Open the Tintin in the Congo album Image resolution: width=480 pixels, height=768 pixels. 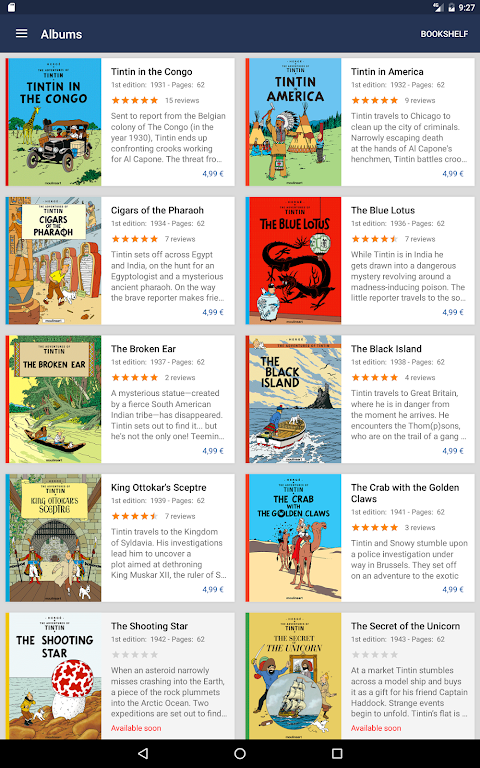pyautogui.click(x=120, y=122)
